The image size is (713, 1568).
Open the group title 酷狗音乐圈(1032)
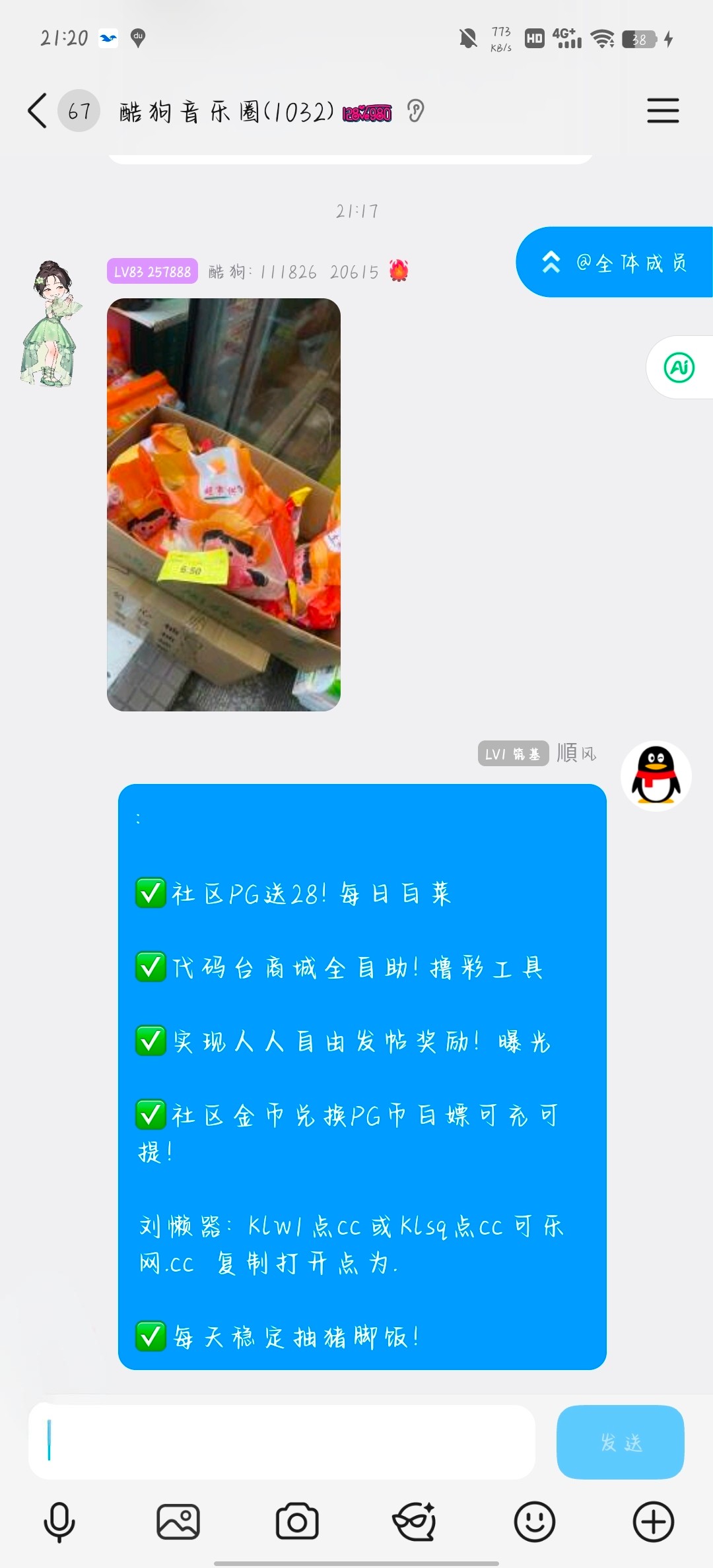coord(226,112)
